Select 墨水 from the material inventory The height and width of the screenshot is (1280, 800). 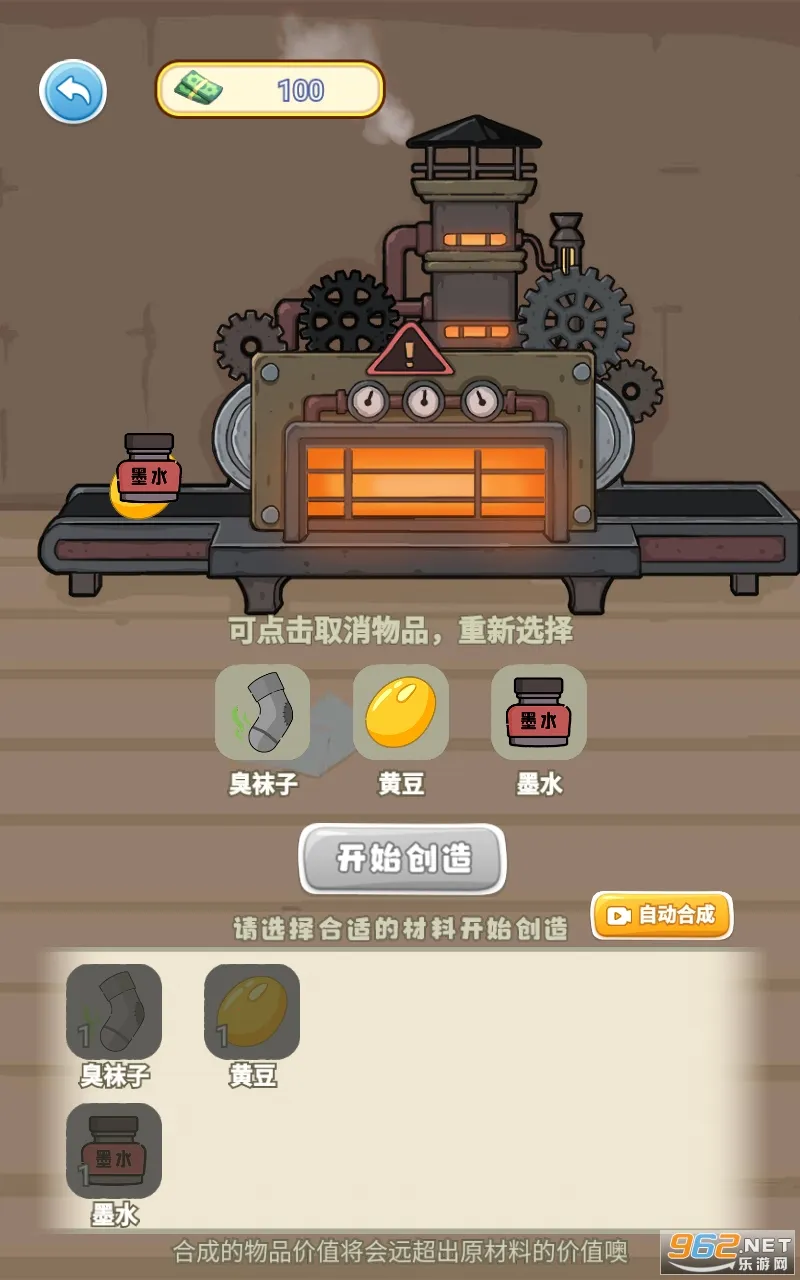point(114,1150)
